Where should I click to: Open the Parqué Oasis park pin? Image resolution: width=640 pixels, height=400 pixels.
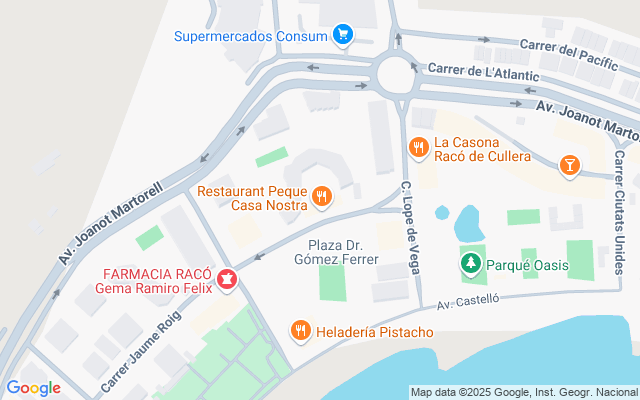coord(470,265)
